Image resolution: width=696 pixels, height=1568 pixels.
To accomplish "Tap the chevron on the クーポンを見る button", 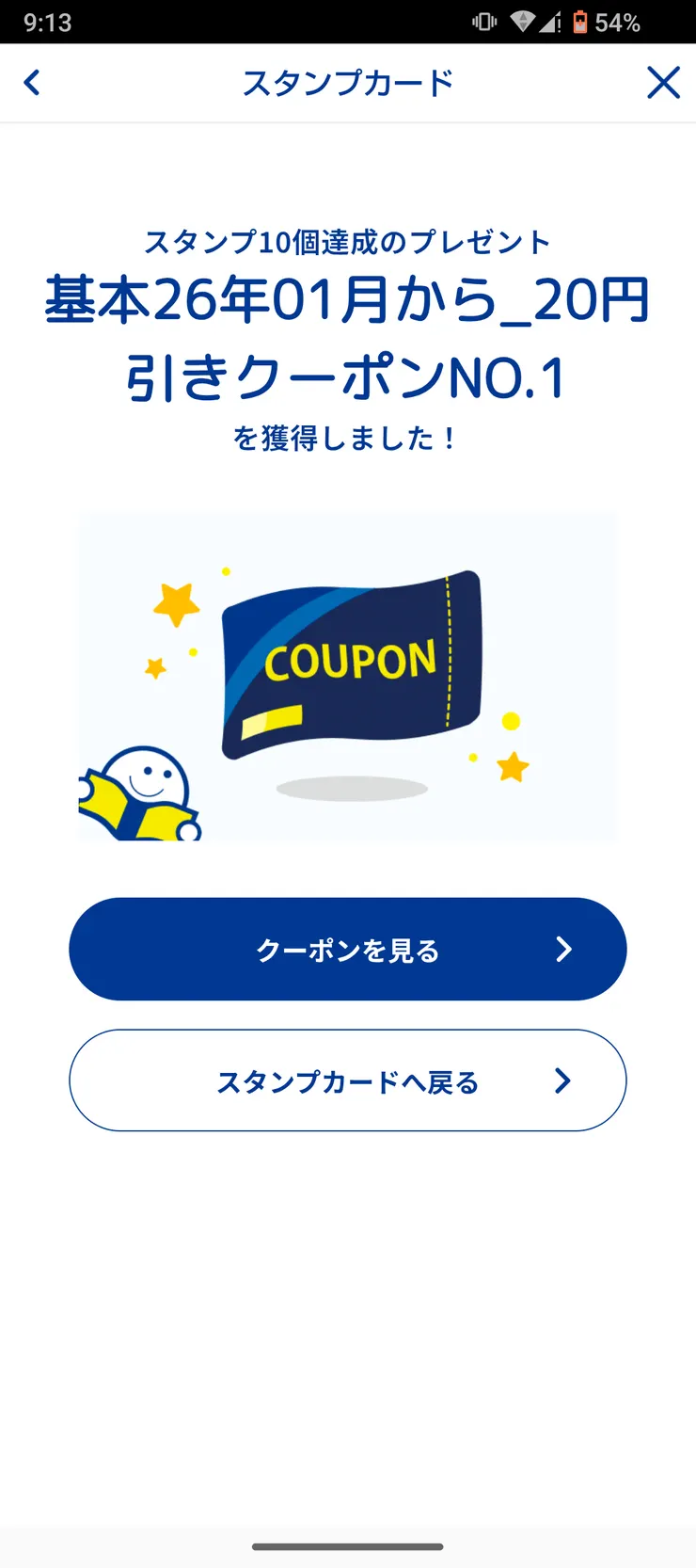I will coord(562,950).
